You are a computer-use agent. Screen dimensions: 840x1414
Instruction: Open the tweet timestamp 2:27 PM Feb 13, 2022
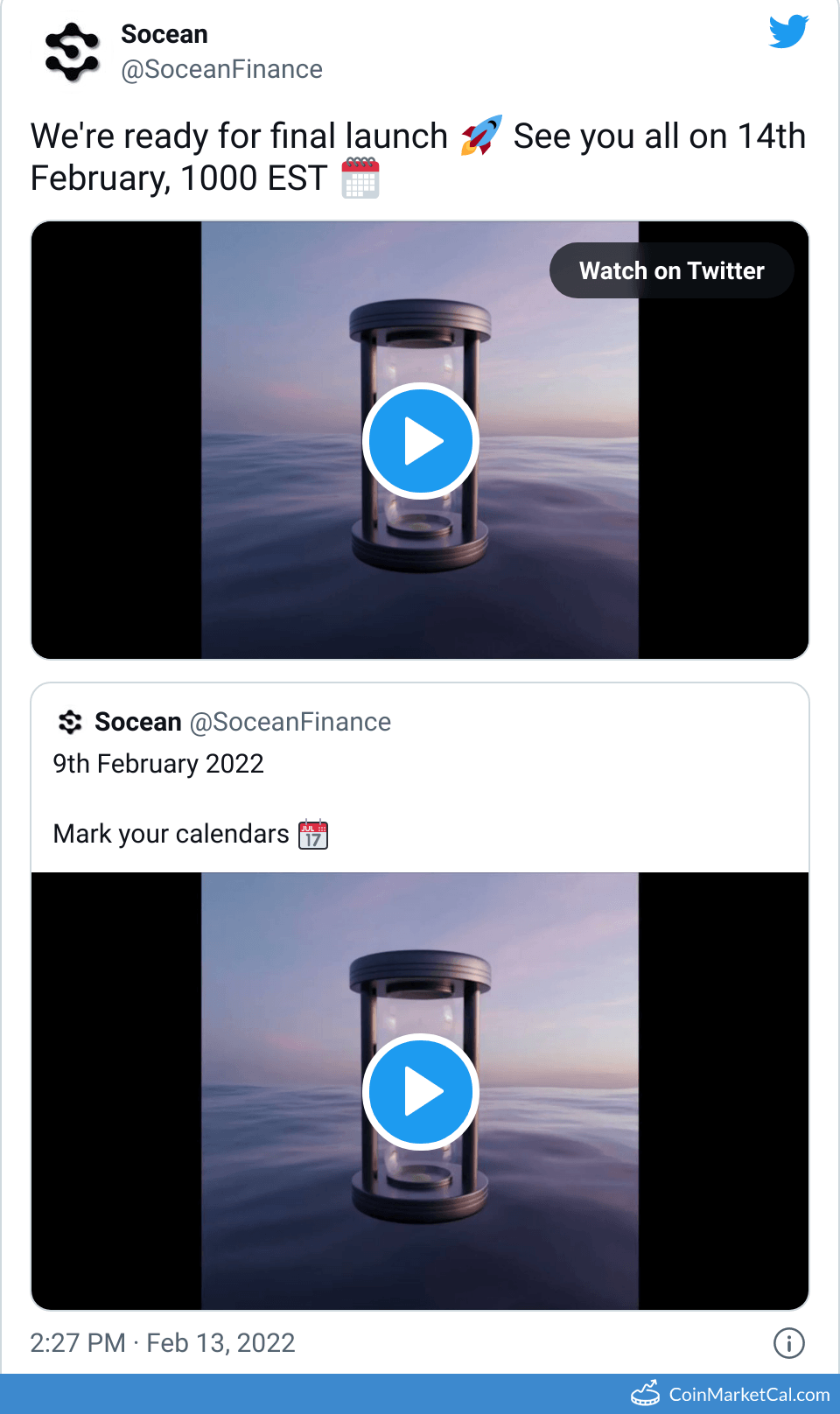(x=163, y=1343)
